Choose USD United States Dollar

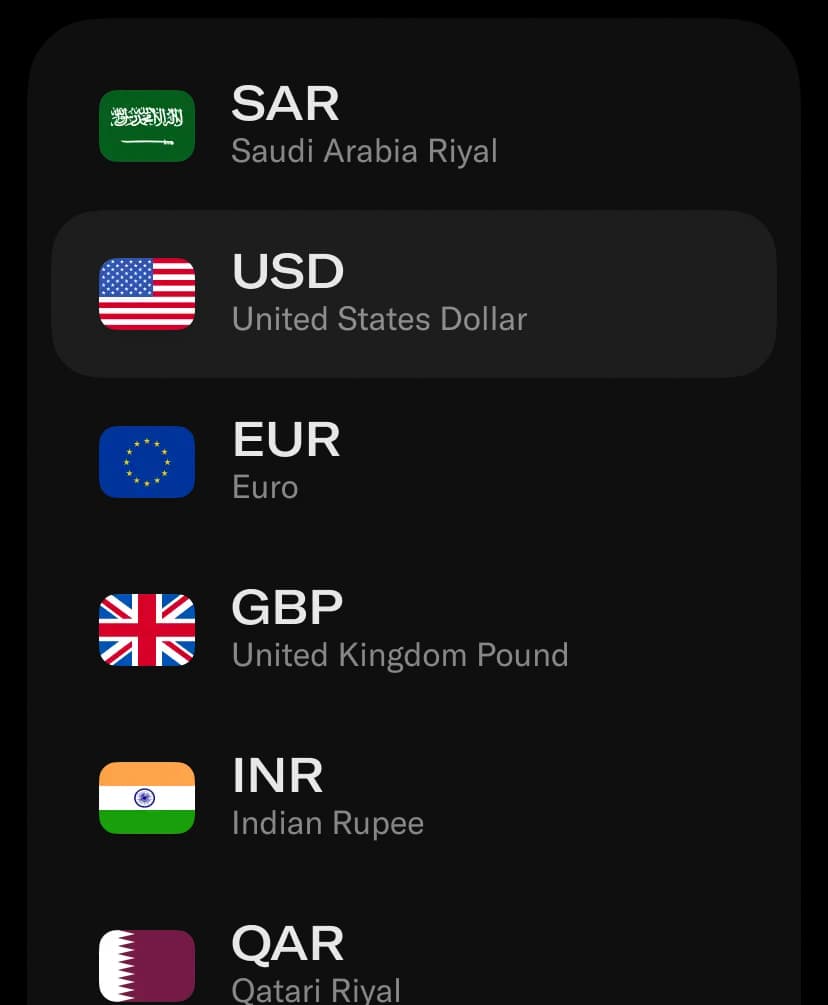pos(413,294)
